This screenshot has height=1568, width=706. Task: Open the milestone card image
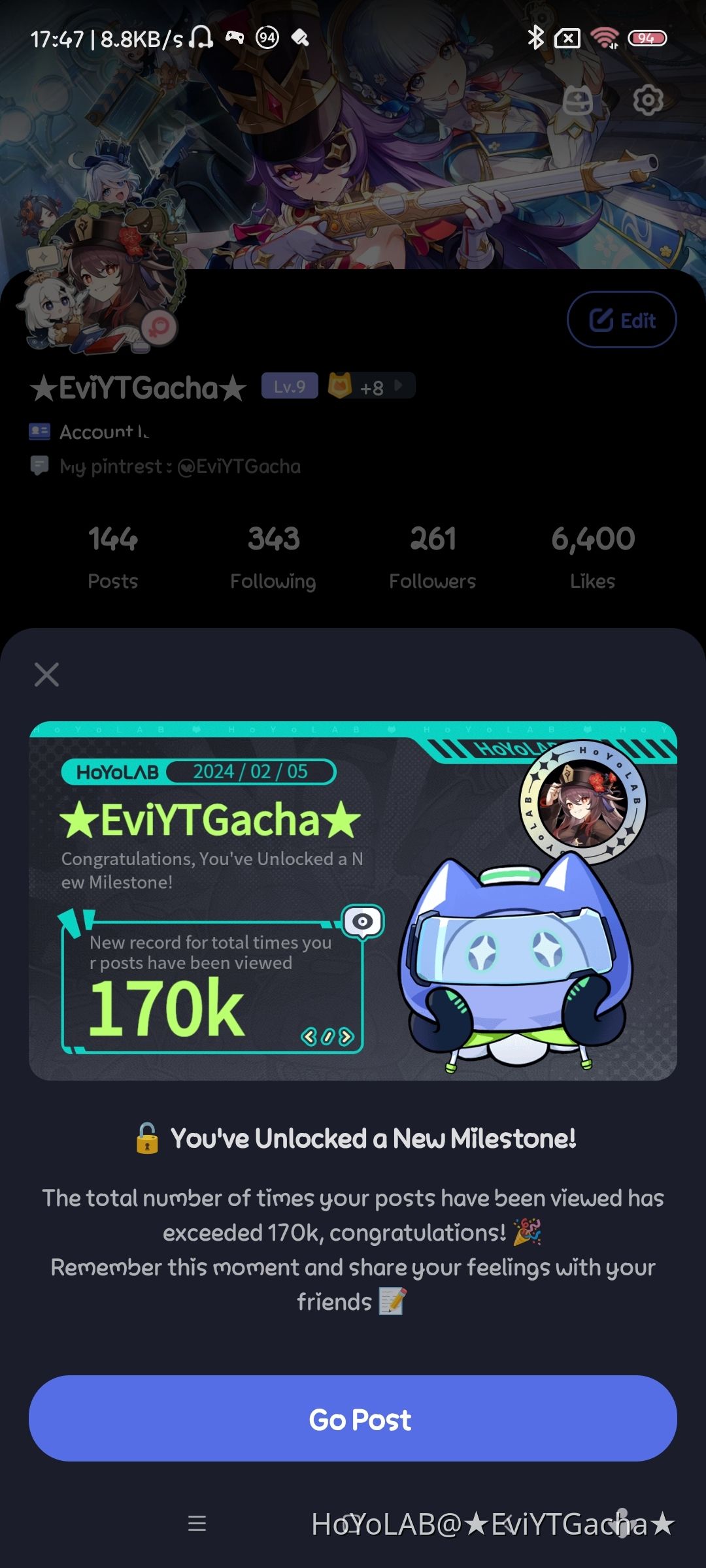(353, 900)
